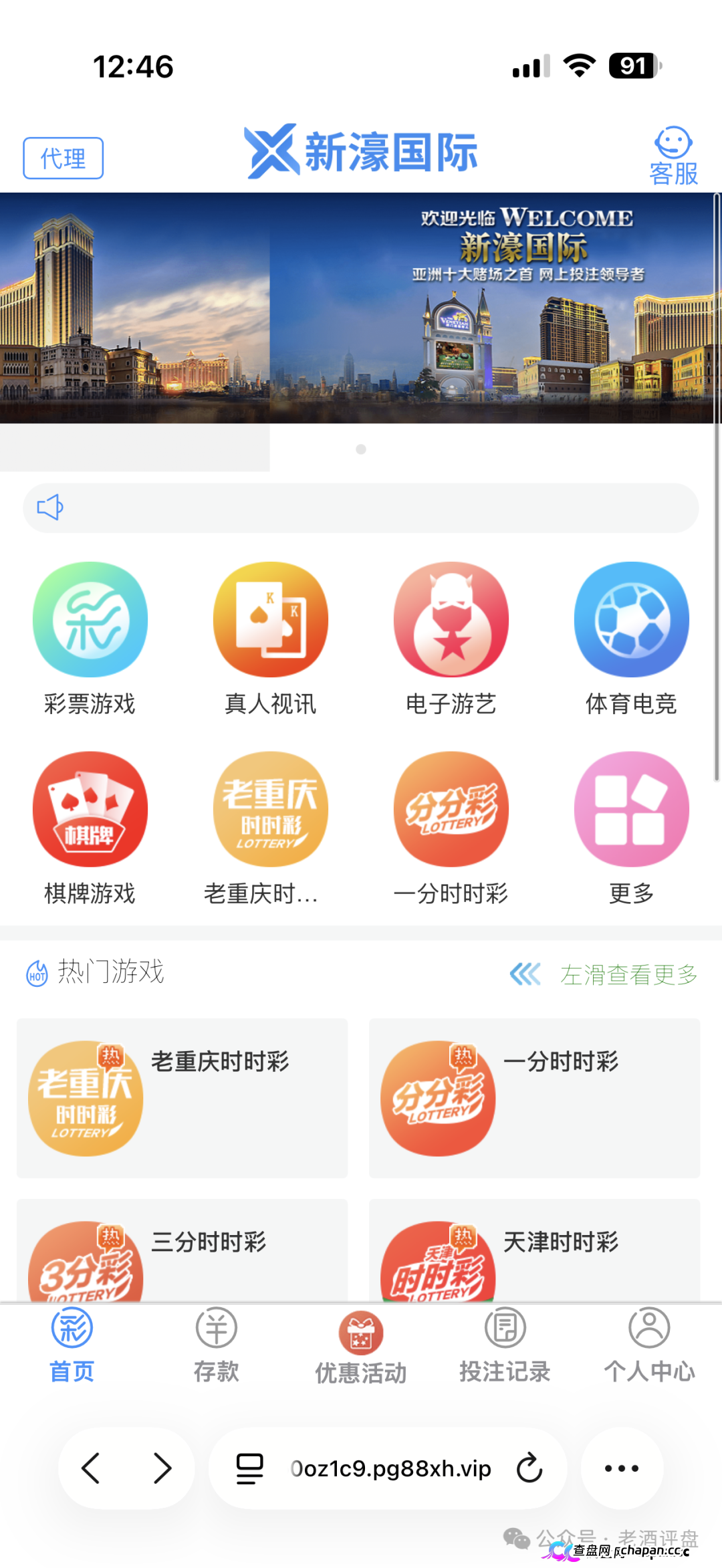Tap the 代理 agent button
The width and height of the screenshot is (722, 1568).
pos(63,158)
